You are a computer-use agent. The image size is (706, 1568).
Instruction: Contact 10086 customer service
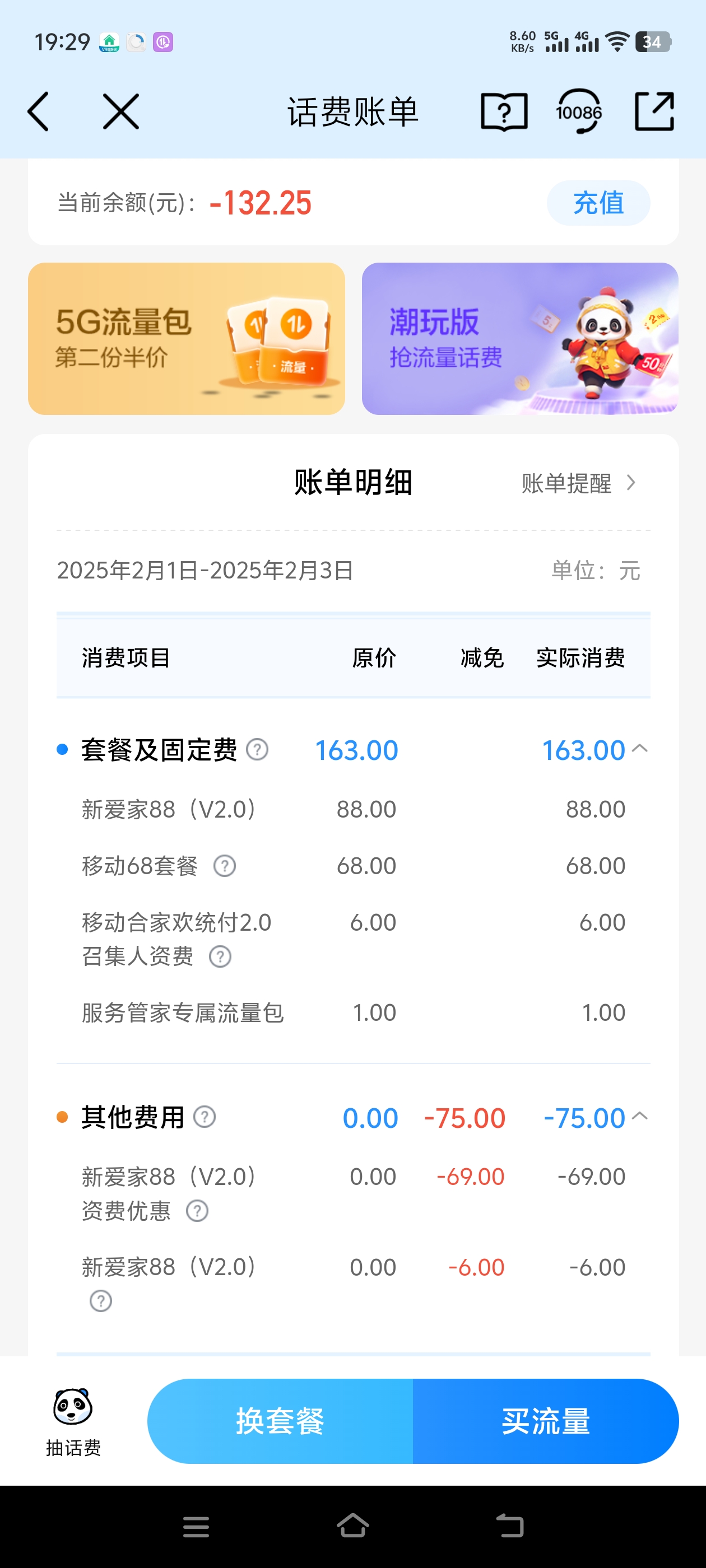(x=578, y=112)
